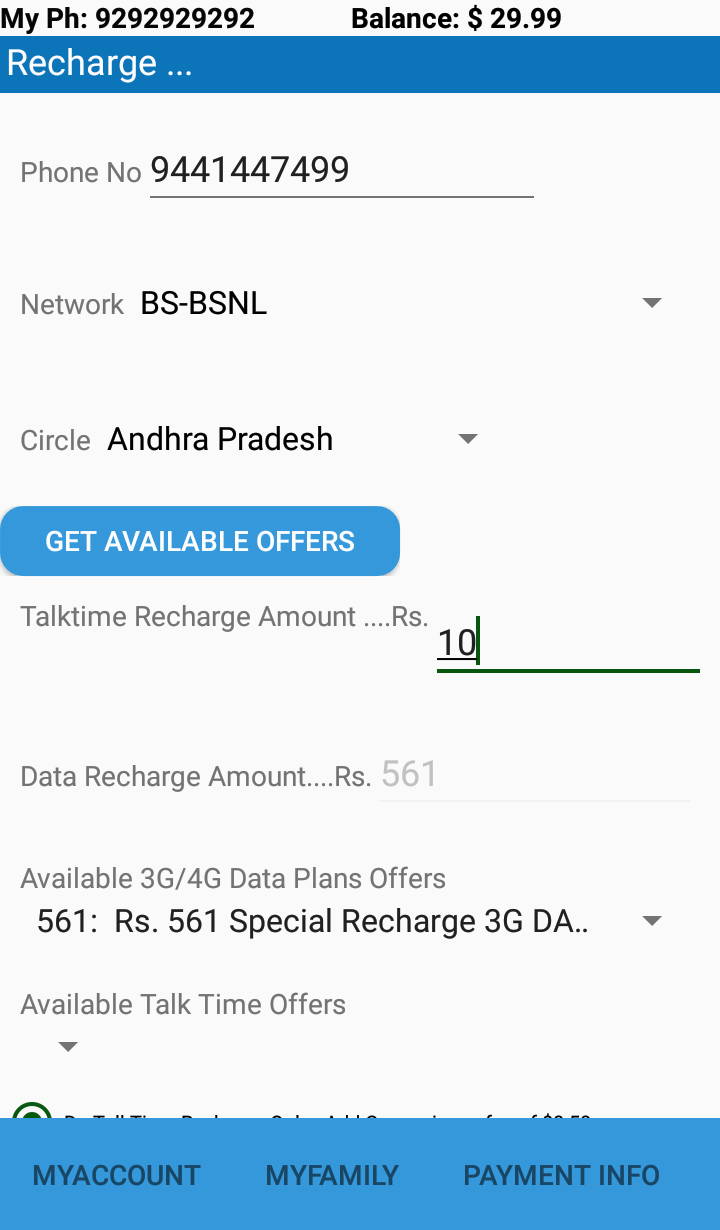Open the MyFamily section
Image resolution: width=720 pixels, height=1230 pixels.
[332, 1174]
